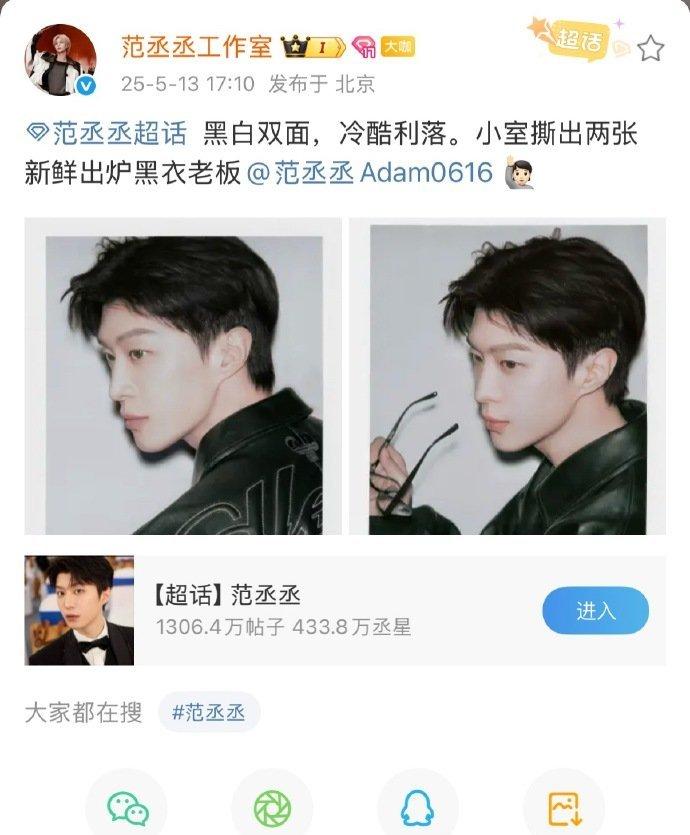Share to WeChat Moments
690x835 pixels.
point(271,808)
